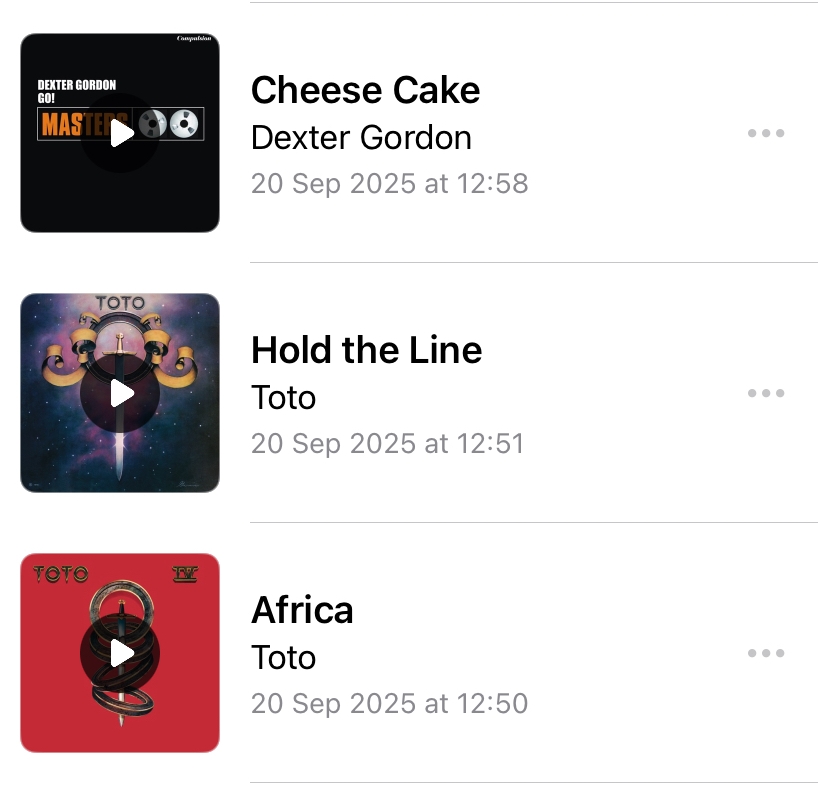Play Cheese Cake by Dexter Gordon
This screenshot has height=793, width=818.
[120, 133]
